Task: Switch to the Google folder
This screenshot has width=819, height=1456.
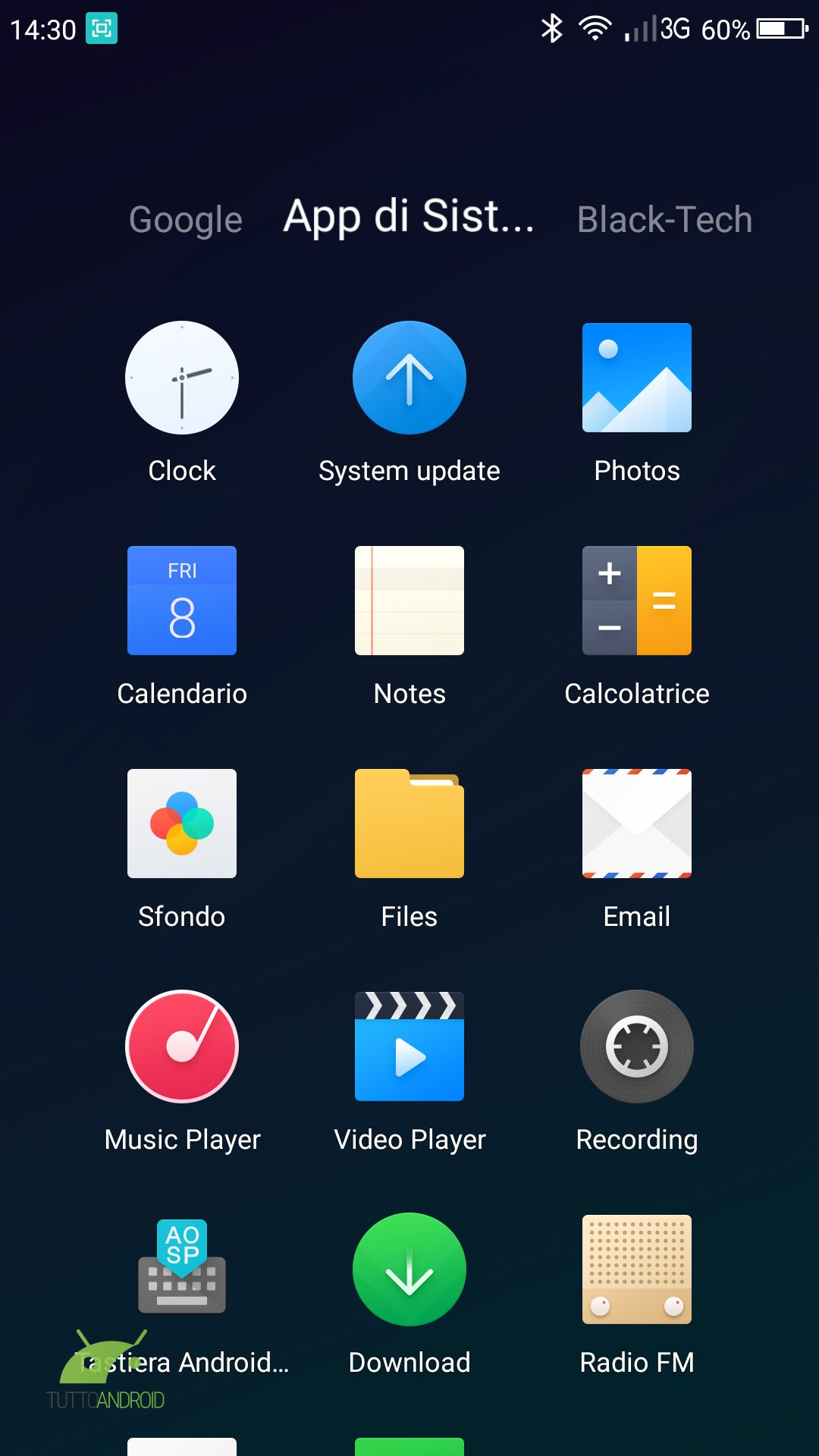Action: [186, 220]
